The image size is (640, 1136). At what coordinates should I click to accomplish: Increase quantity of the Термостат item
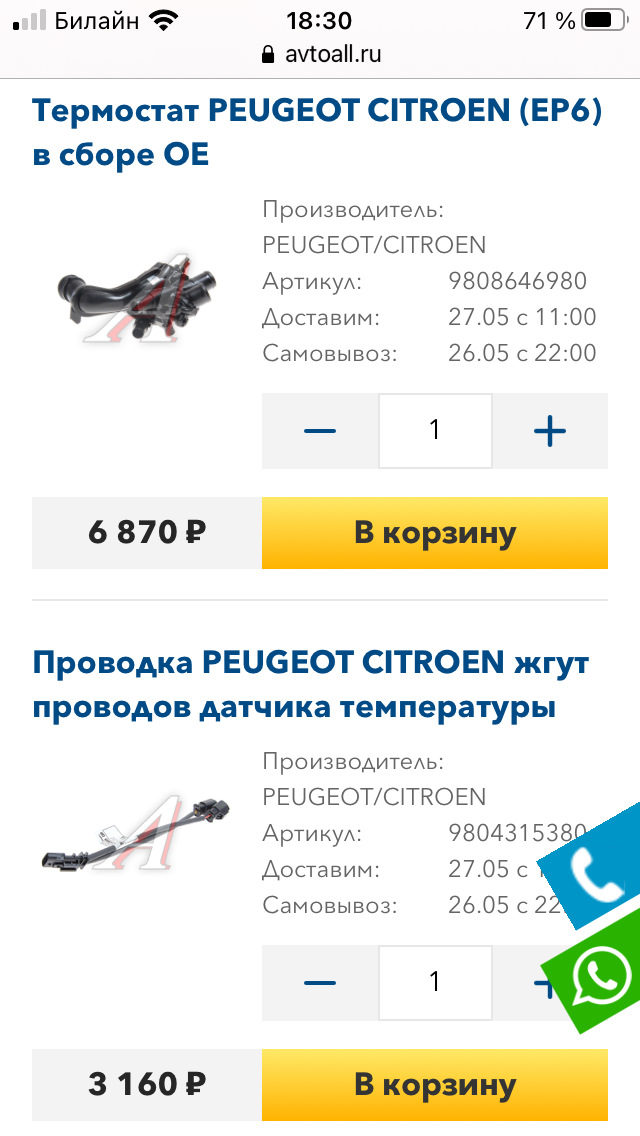(x=549, y=431)
